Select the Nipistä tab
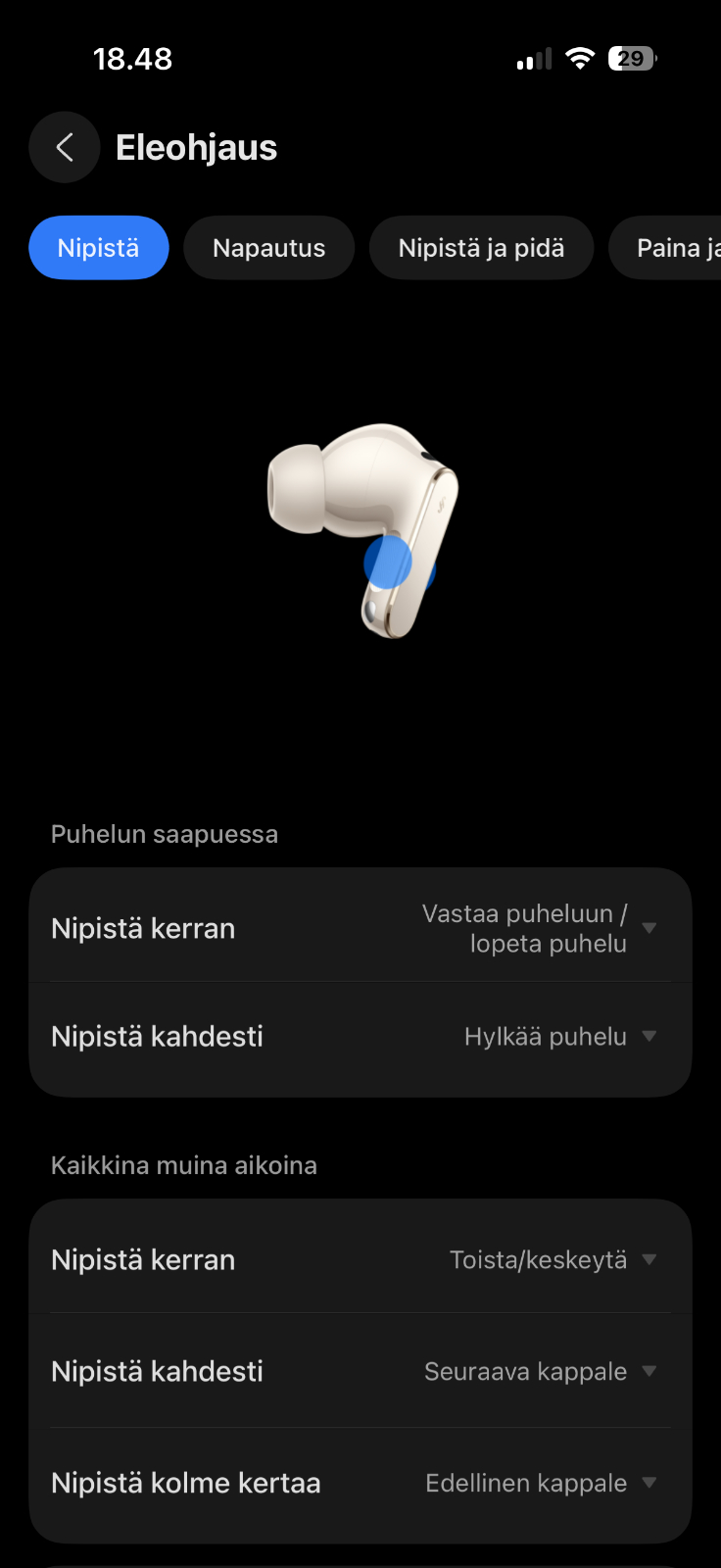 pyautogui.click(x=99, y=248)
